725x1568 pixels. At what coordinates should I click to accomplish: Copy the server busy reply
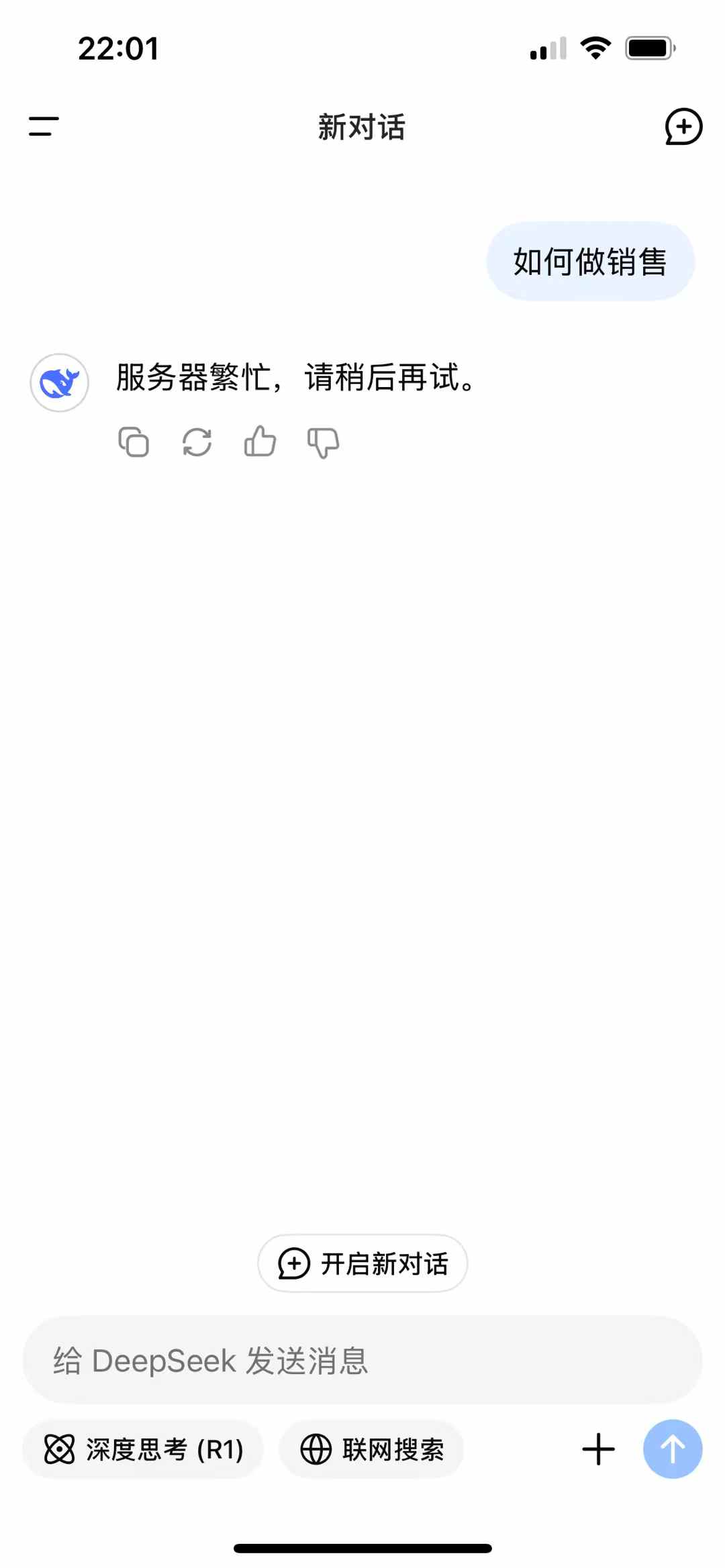click(x=134, y=442)
